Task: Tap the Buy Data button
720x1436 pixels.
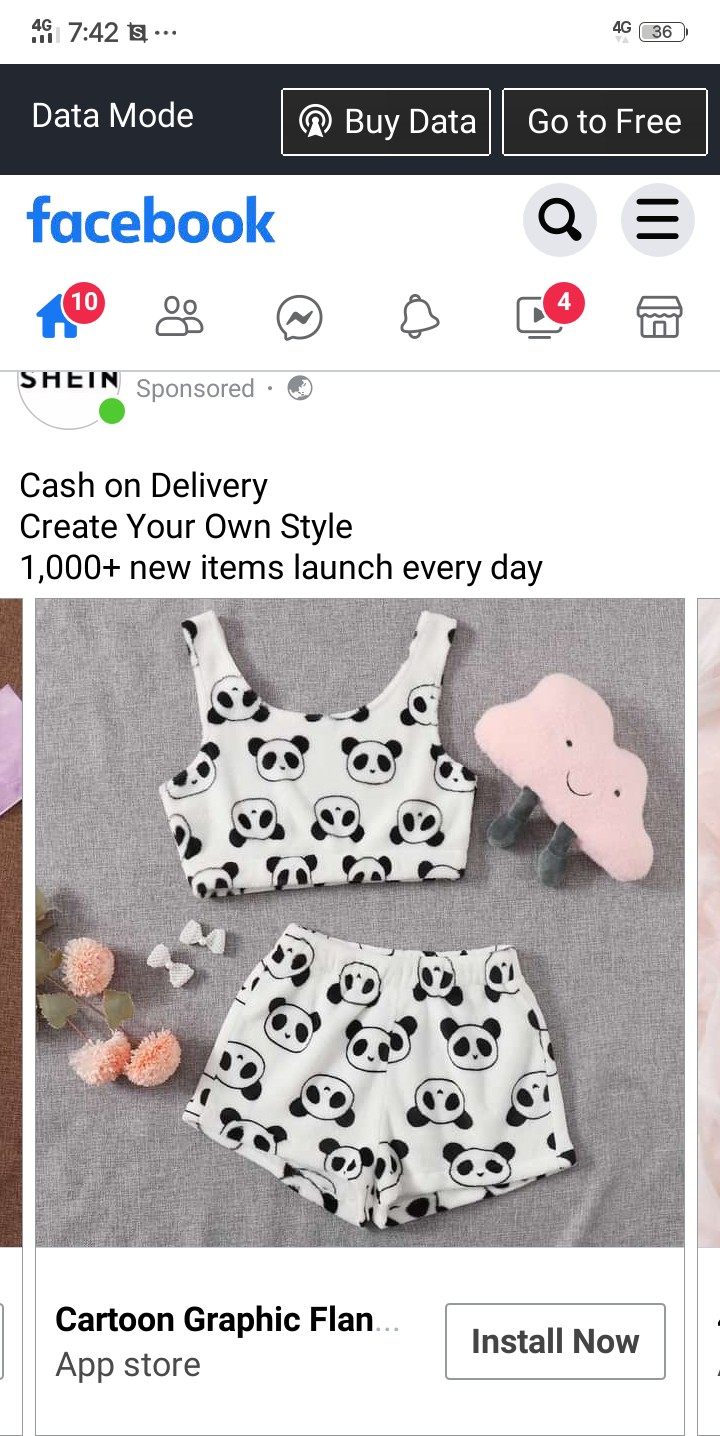Action: 386,122
